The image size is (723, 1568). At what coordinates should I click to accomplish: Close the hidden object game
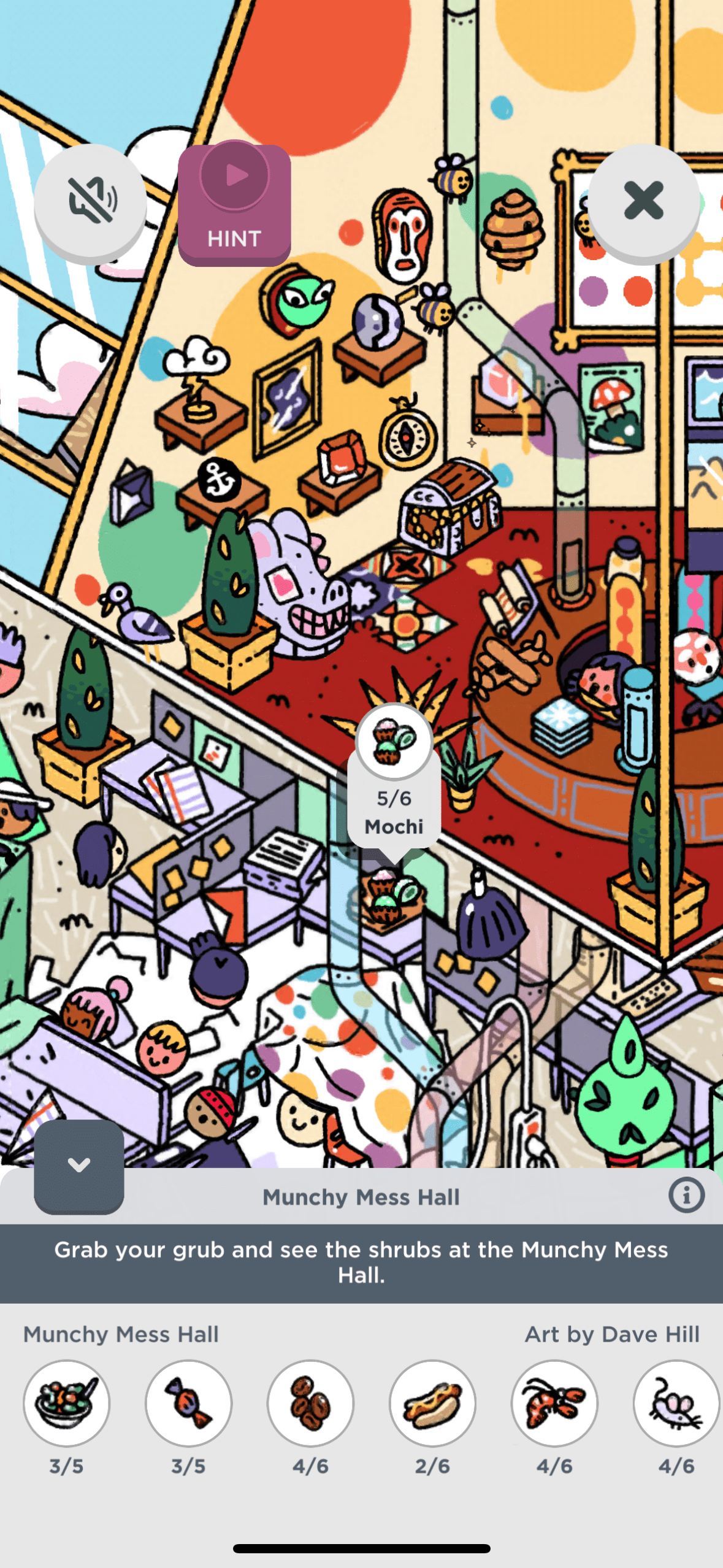(x=643, y=201)
